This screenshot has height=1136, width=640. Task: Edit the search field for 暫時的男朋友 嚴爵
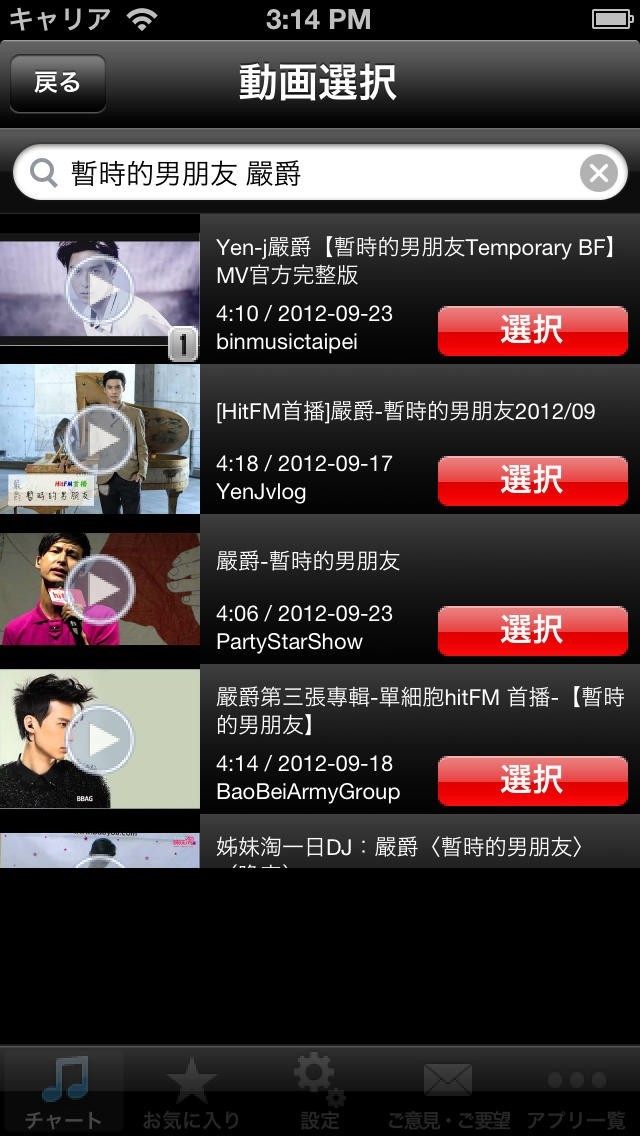pos(300,174)
